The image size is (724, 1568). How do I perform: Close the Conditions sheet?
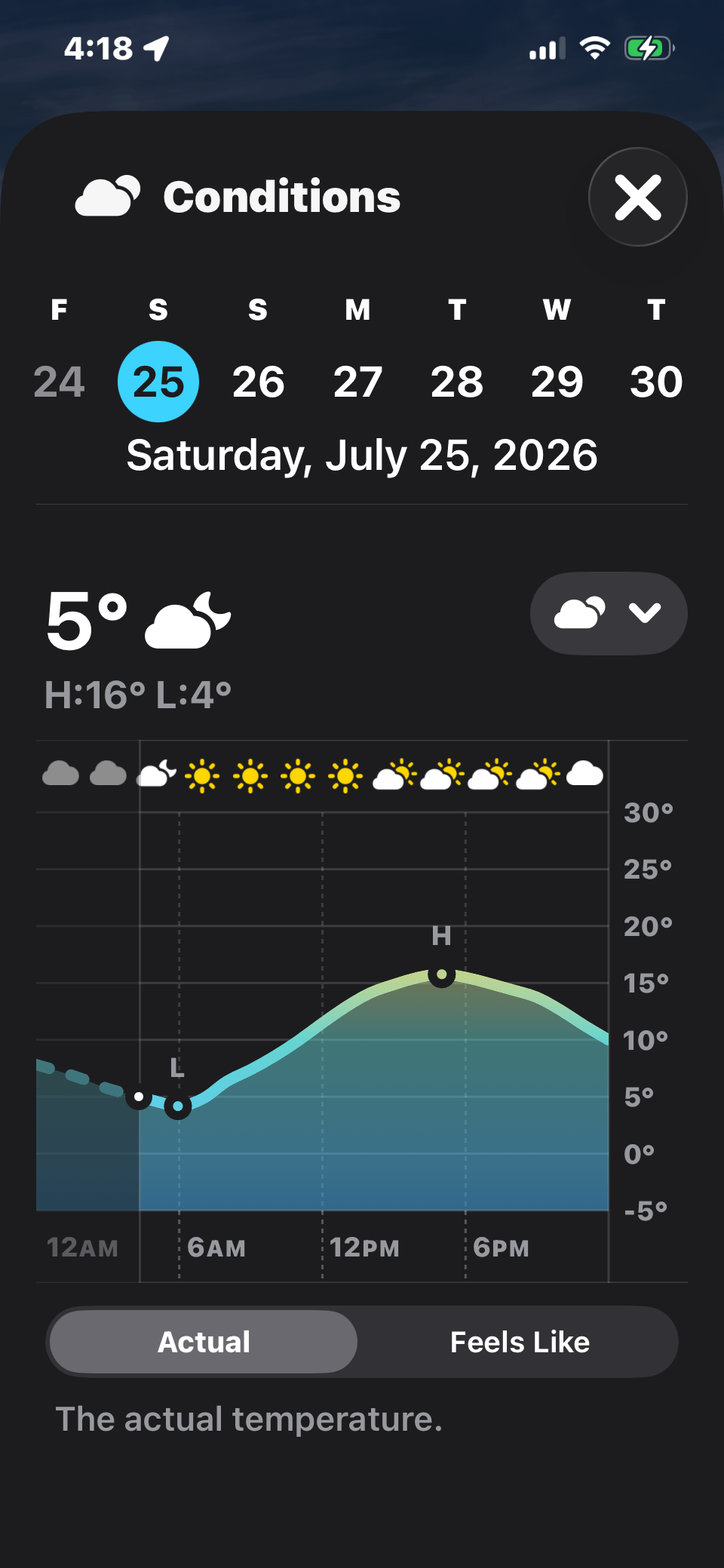(637, 197)
